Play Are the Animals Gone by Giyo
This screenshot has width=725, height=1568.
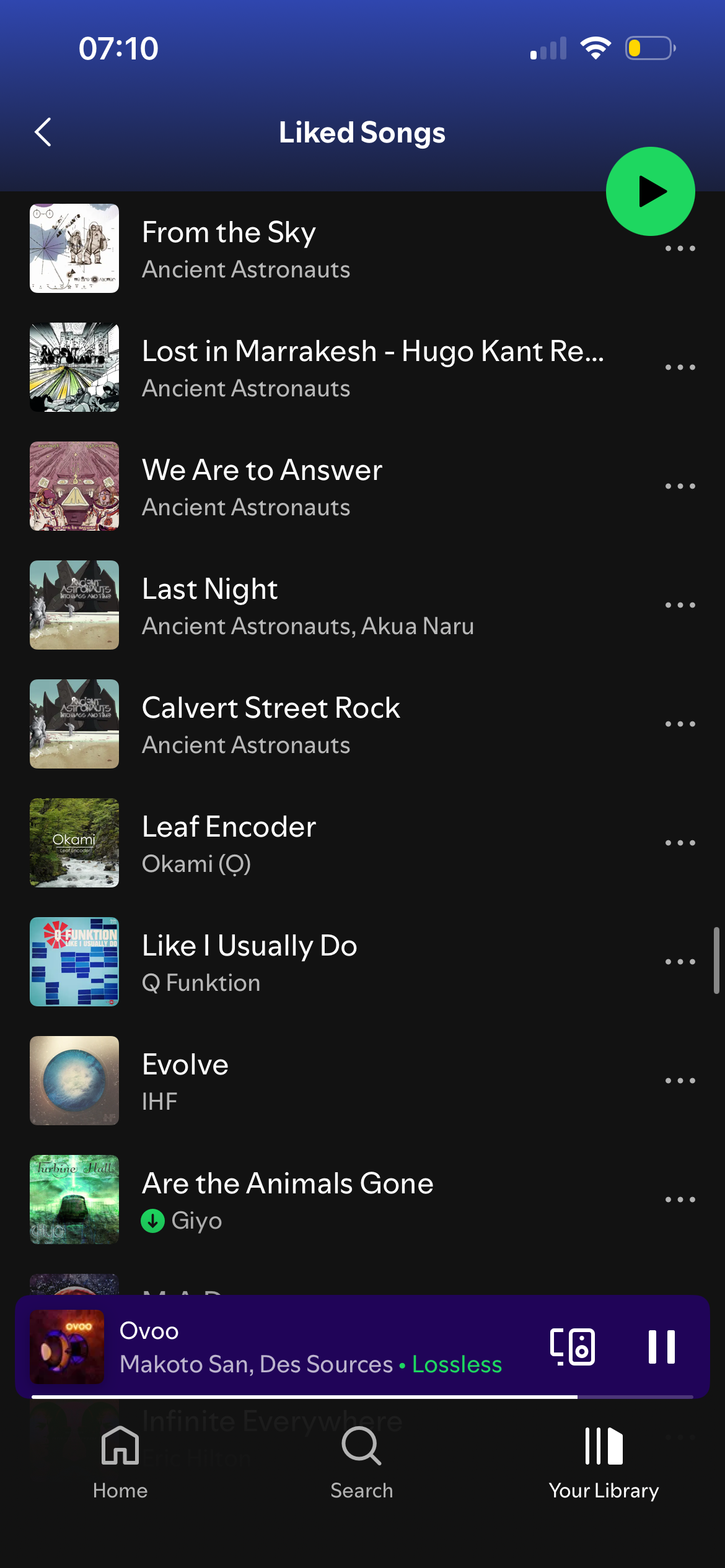(x=310, y=1200)
